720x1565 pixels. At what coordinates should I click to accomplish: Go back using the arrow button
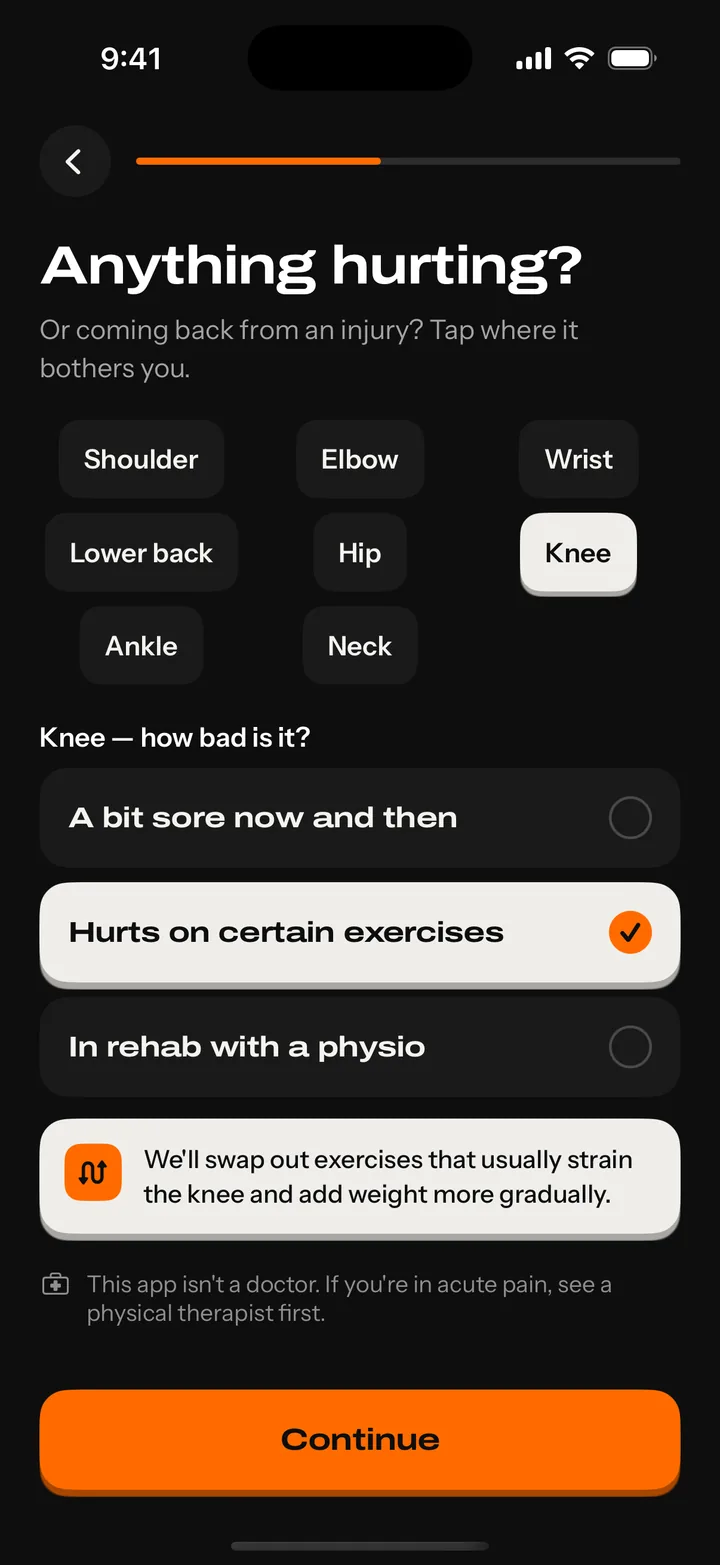click(x=75, y=161)
